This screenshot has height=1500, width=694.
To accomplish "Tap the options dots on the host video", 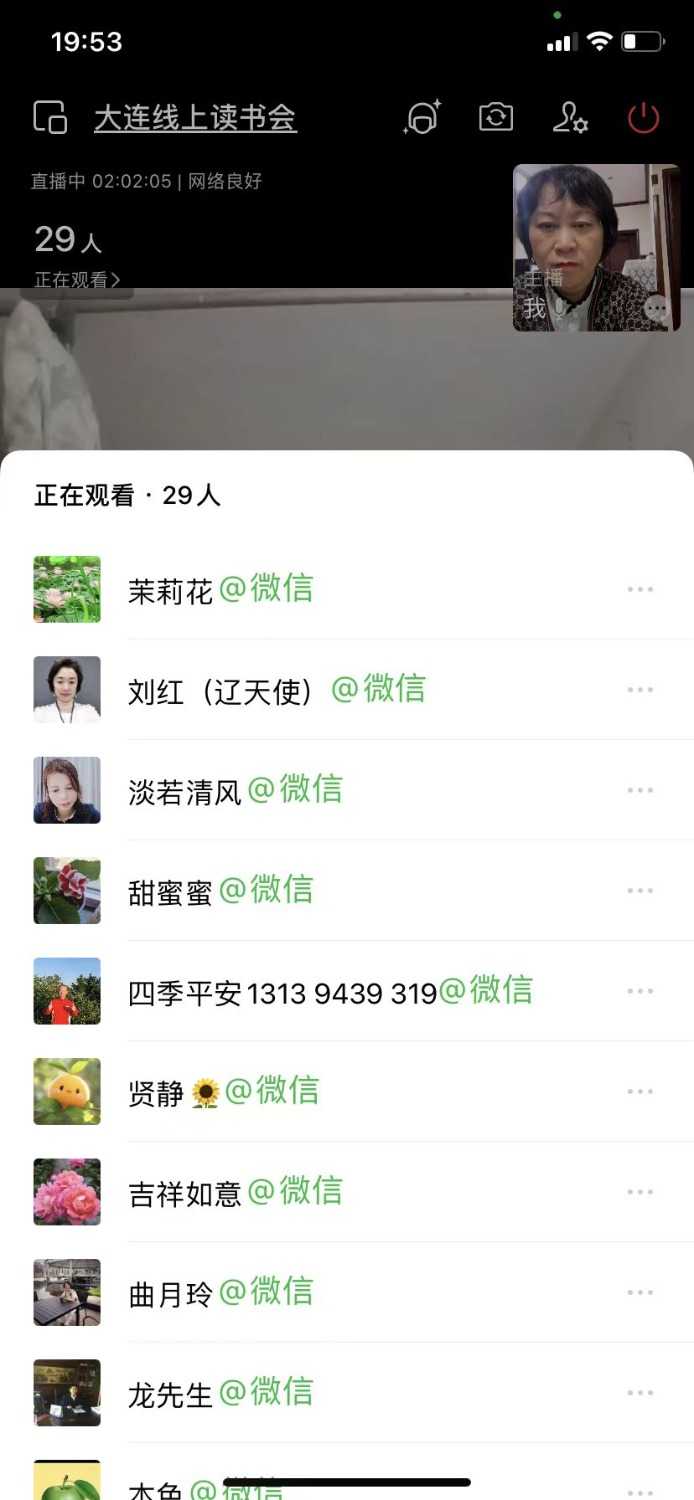I will (656, 309).
